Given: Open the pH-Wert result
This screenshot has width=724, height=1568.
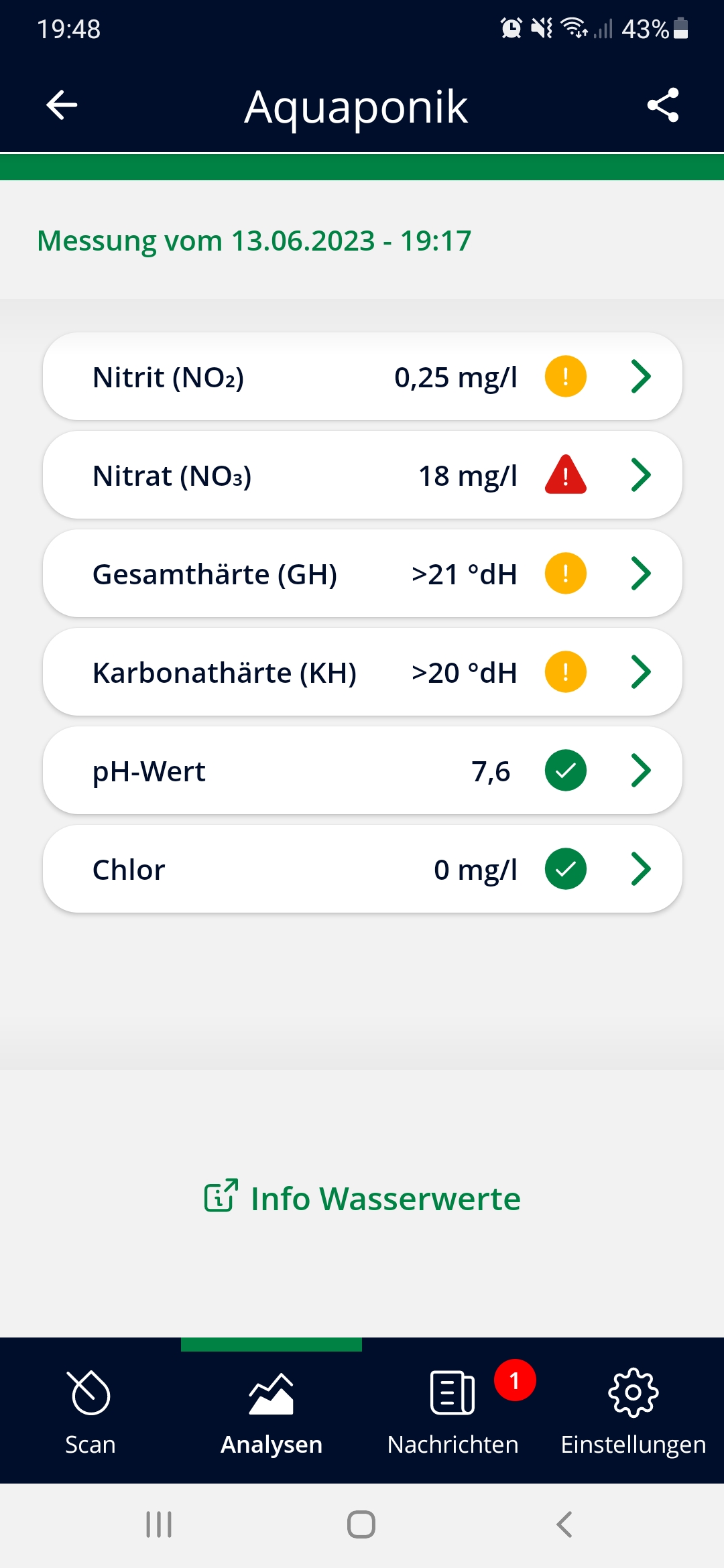Looking at the screenshot, I should pyautogui.click(x=362, y=771).
